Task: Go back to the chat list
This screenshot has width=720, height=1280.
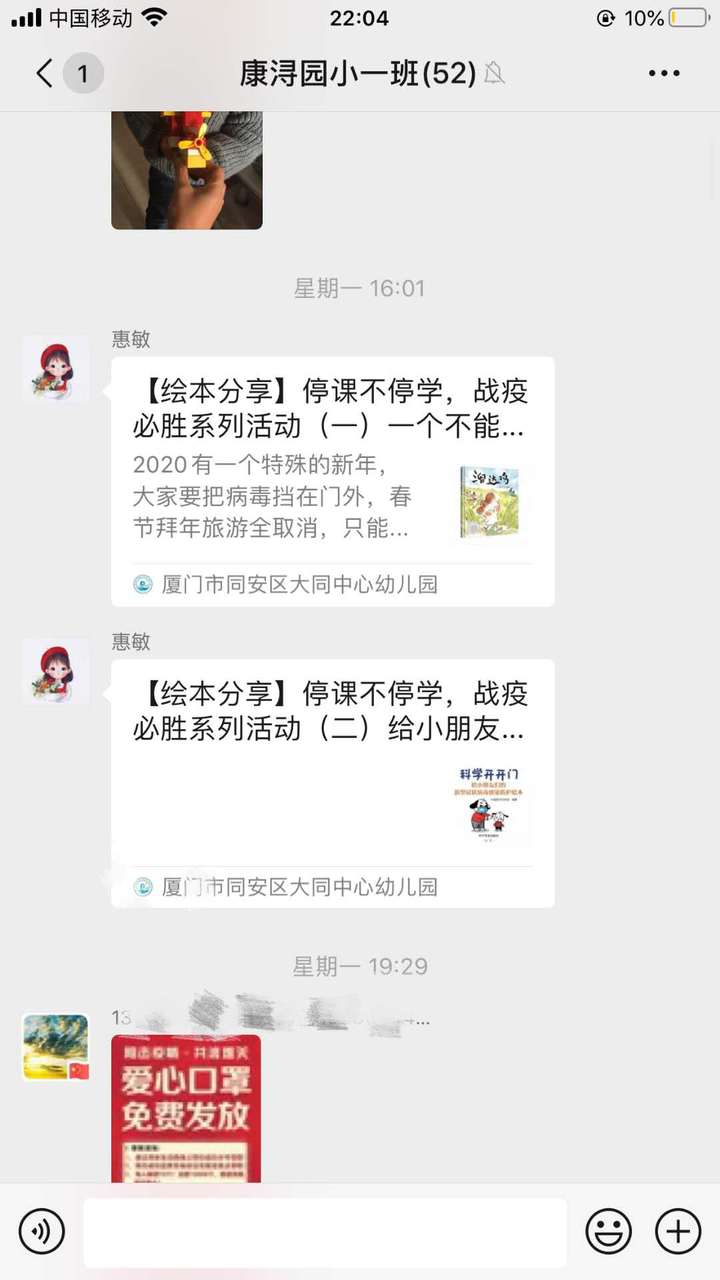Action: pyautogui.click(x=44, y=73)
